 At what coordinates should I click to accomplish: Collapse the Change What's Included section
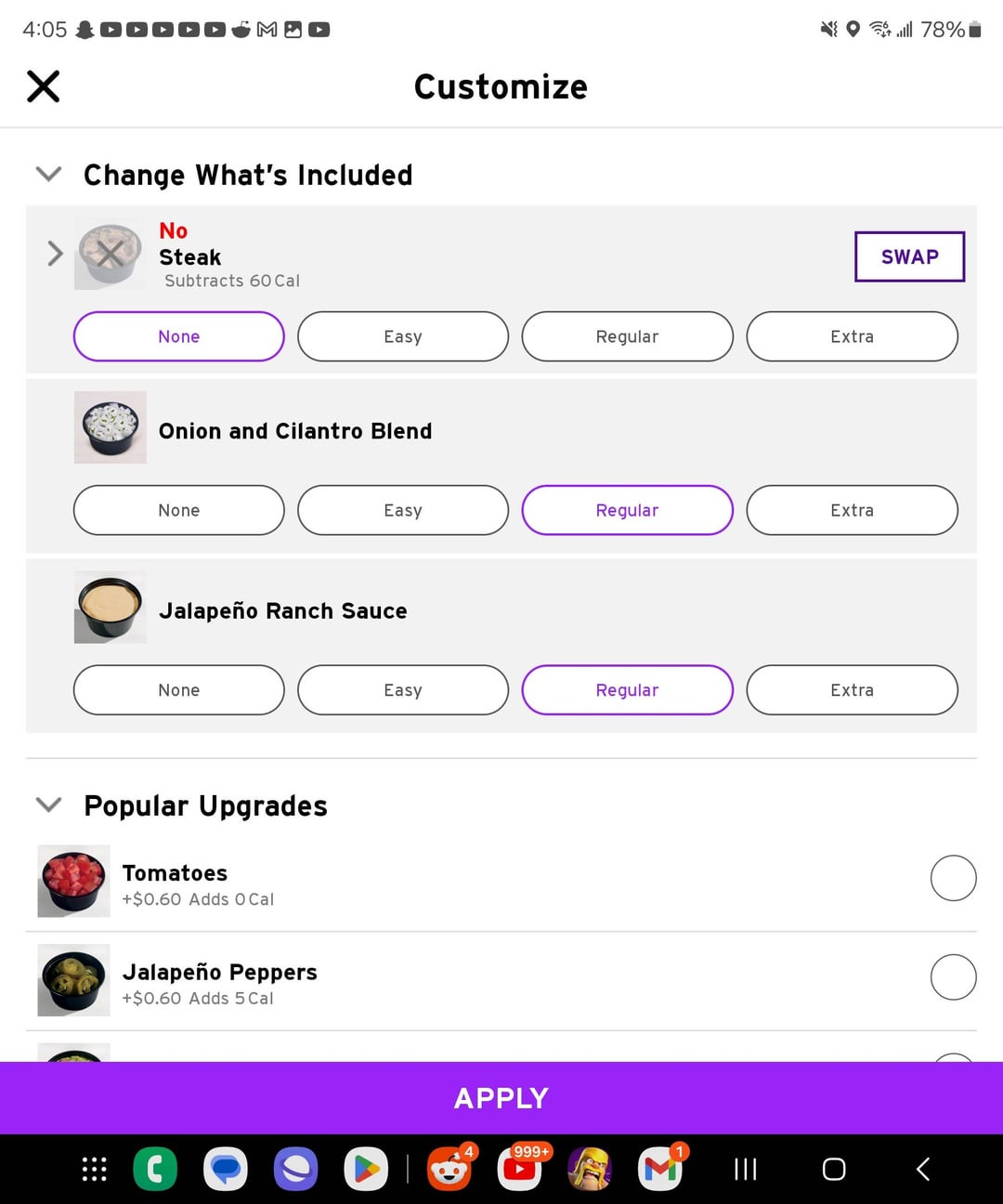(x=48, y=174)
